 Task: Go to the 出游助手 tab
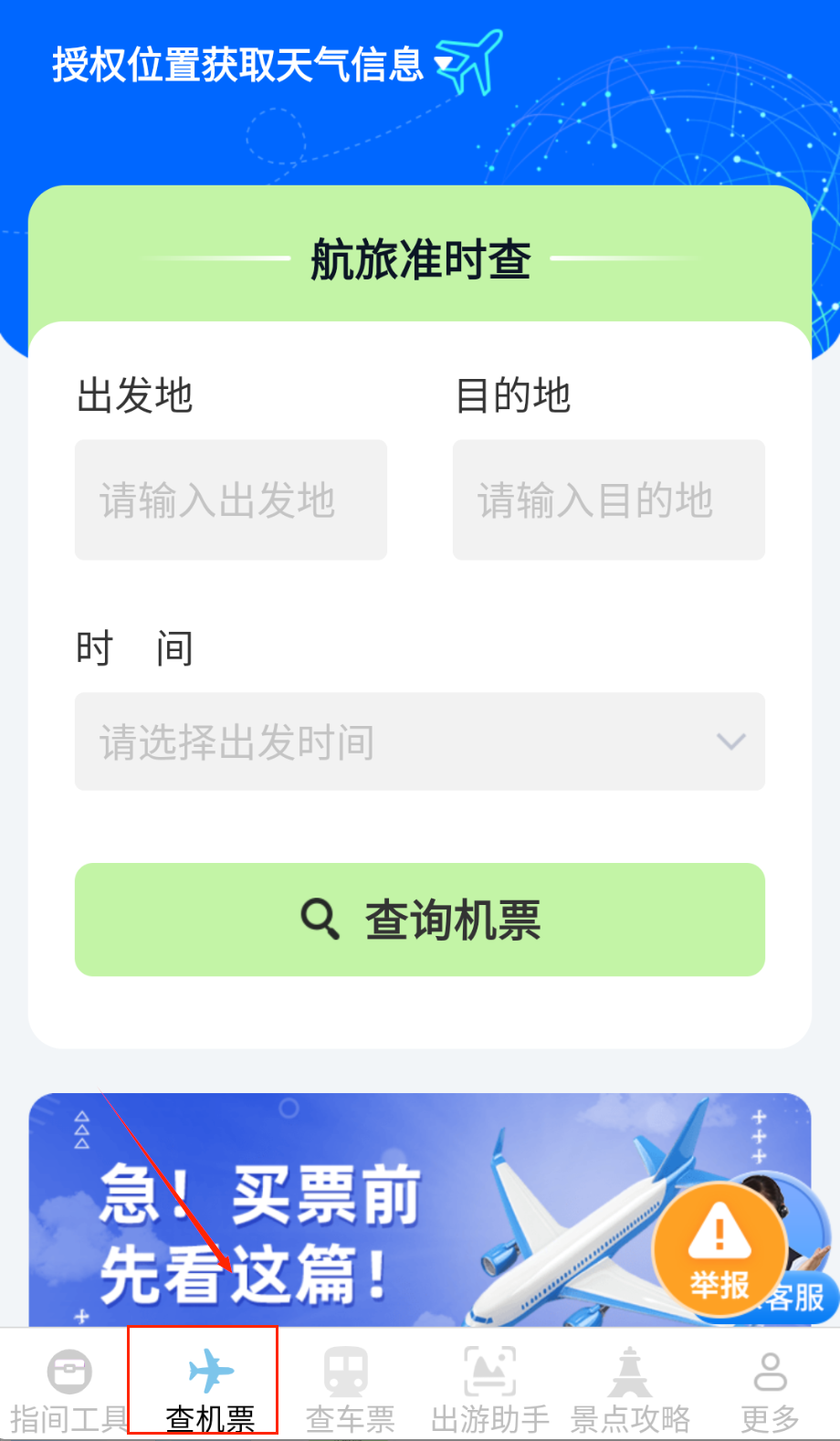click(x=490, y=1388)
